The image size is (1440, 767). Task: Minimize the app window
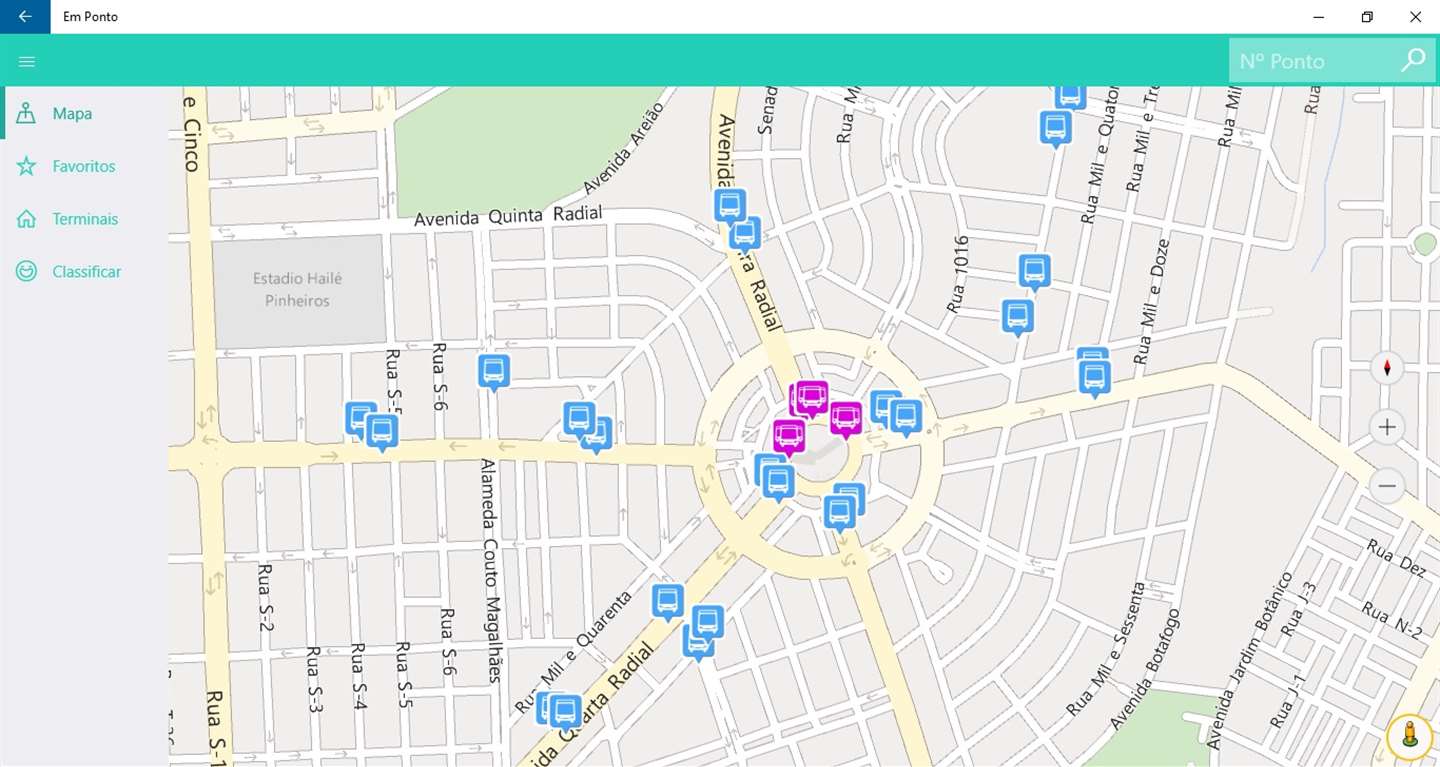click(x=1319, y=17)
